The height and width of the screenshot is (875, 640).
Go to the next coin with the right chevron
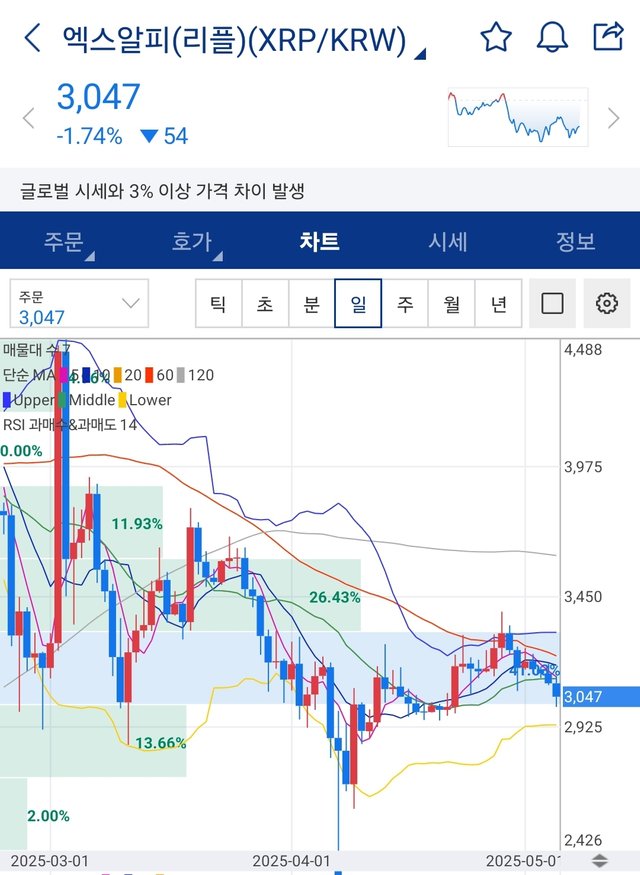click(614, 118)
